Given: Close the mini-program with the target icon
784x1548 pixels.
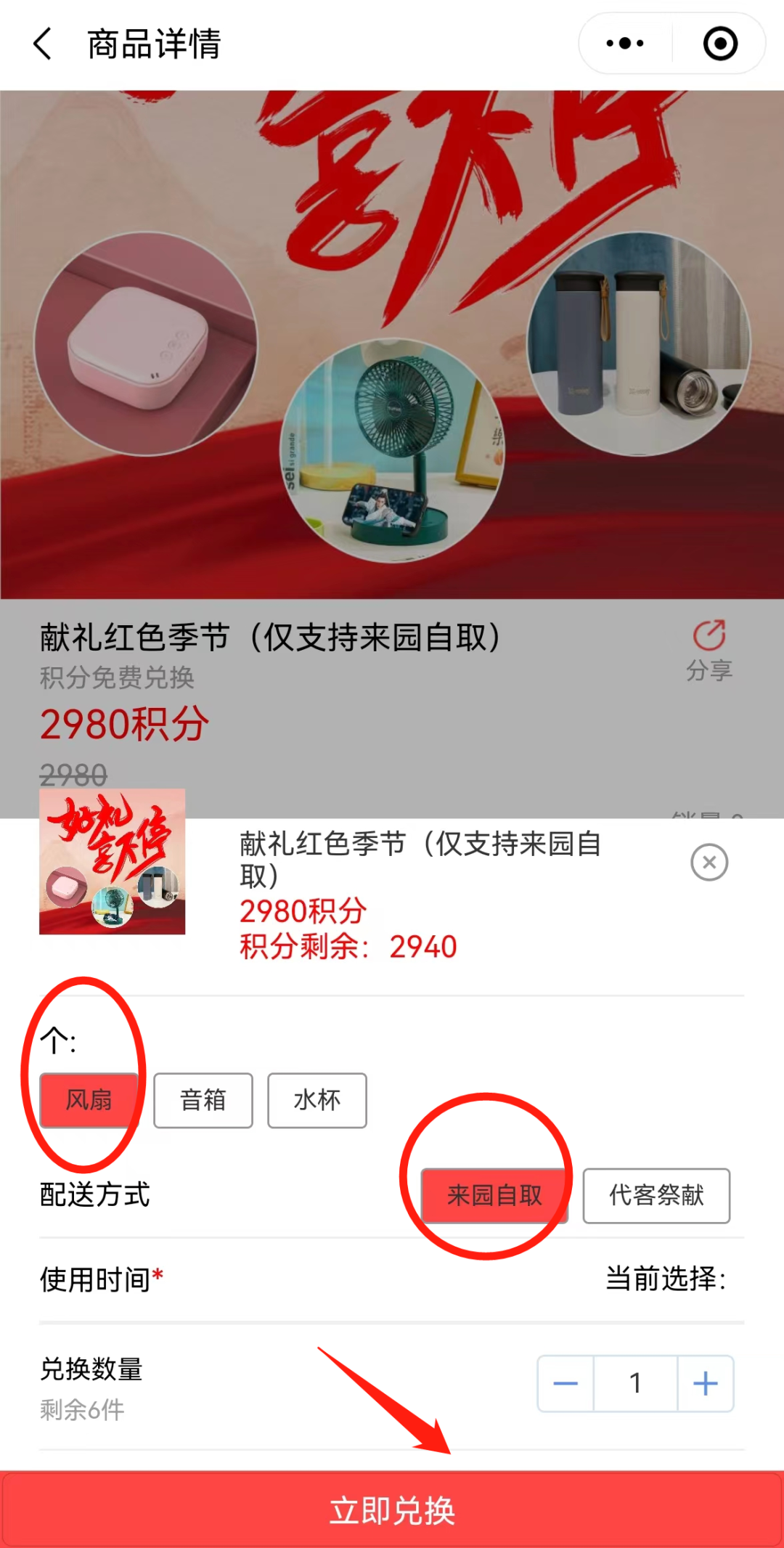Looking at the screenshot, I should pyautogui.click(x=720, y=44).
